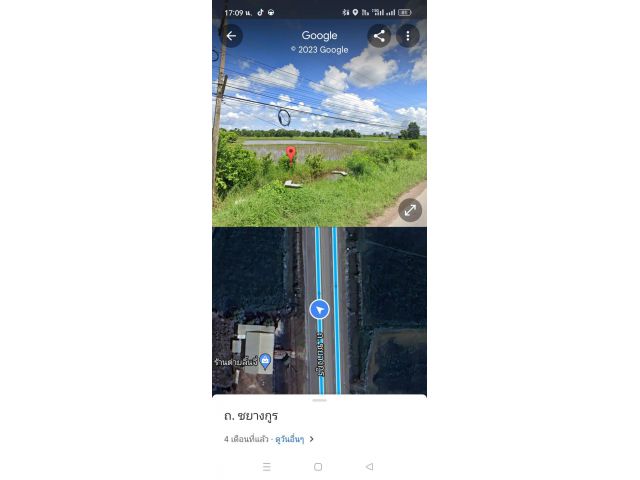
Task: Open the three-dot overflow menu
Action: [x=407, y=36]
